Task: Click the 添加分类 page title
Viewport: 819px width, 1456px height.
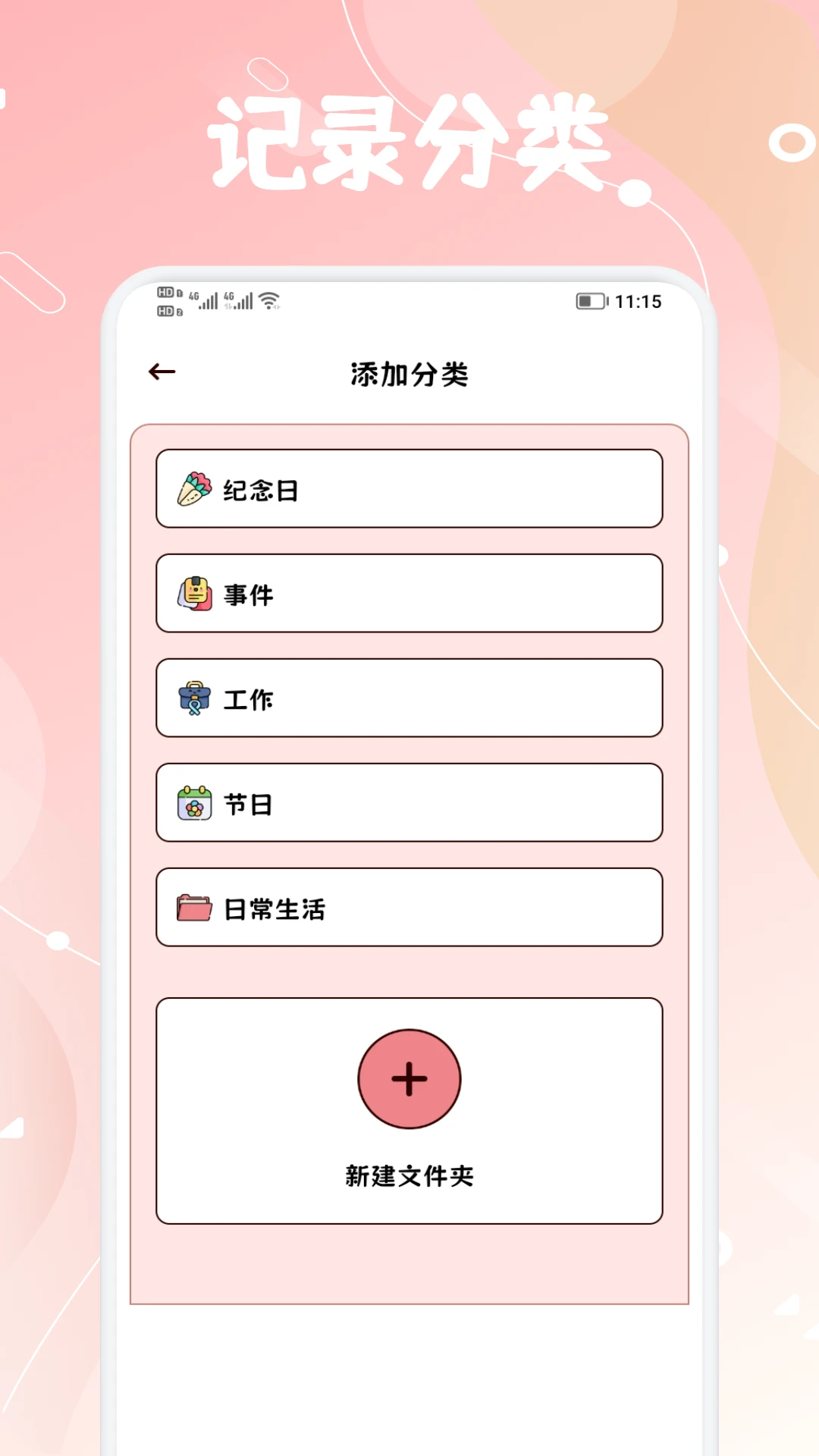Action: point(409,373)
